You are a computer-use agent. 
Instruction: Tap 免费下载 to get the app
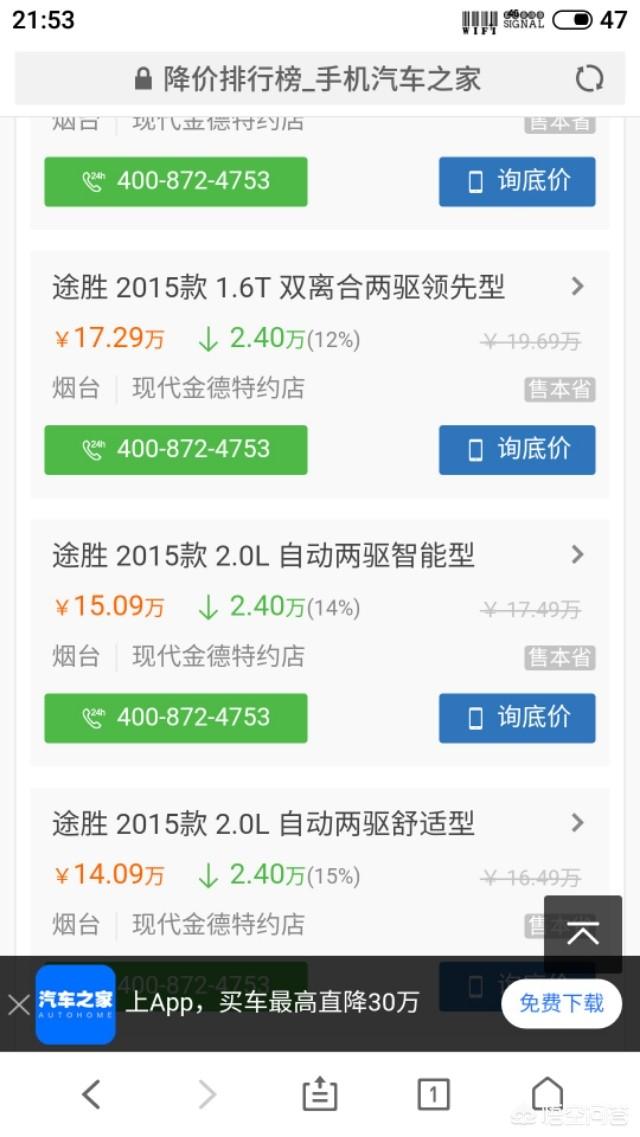(x=561, y=1003)
